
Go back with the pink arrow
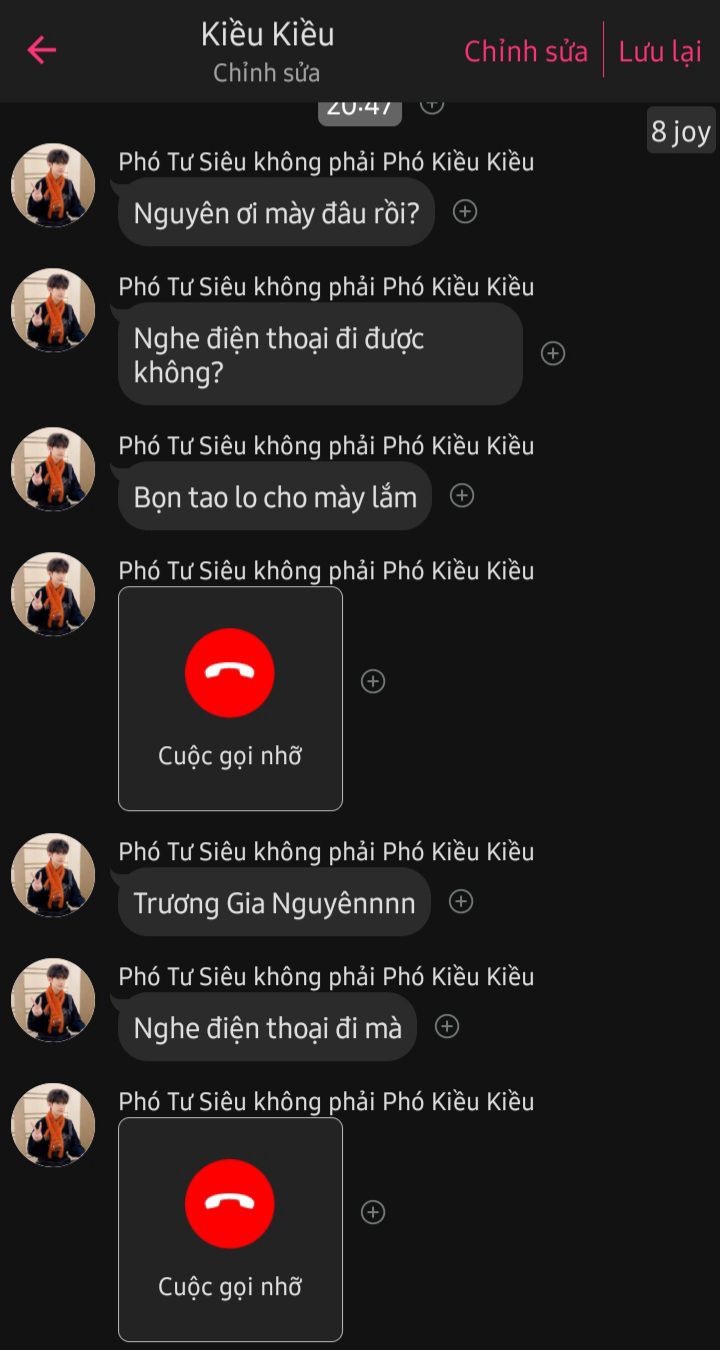41,50
